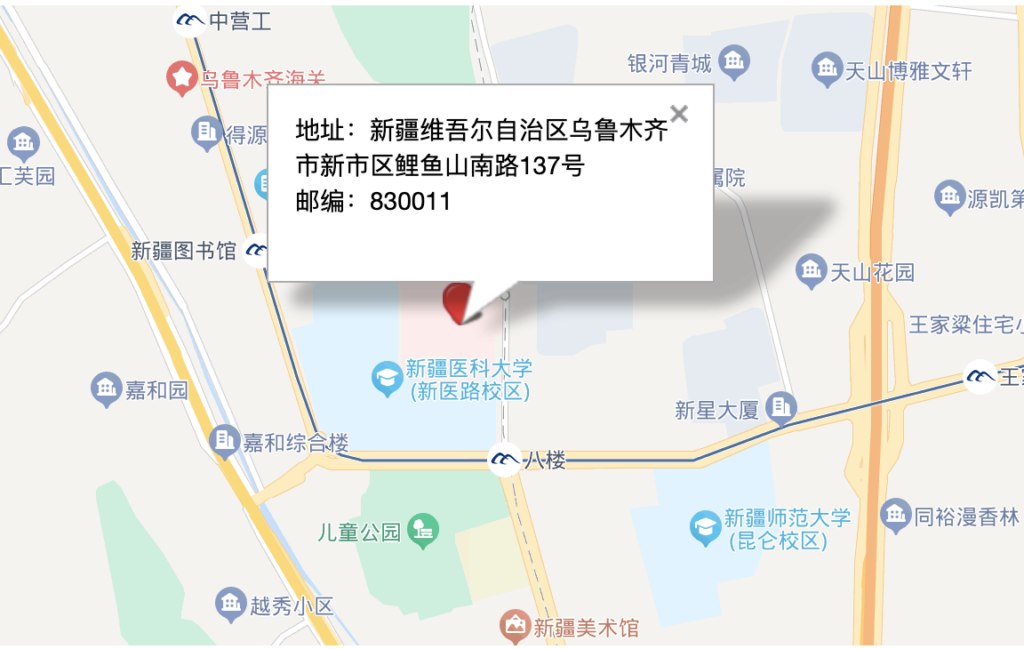This screenshot has width=1024, height=649.
Task: Tap the 越秀小区 residential marker
Action: coord(230,604)
